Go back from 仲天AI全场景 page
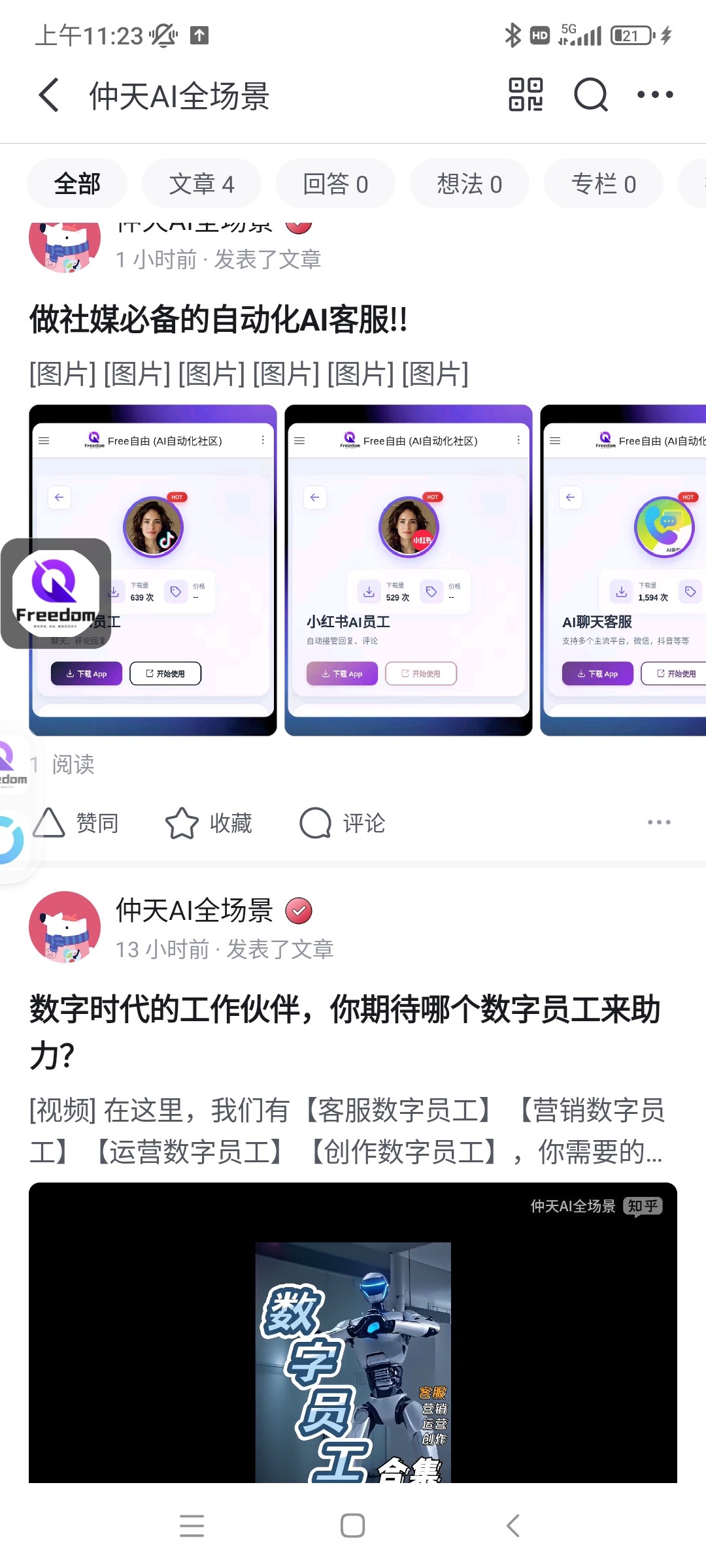This screenshot has height=1568, width=706. [50, 95]
